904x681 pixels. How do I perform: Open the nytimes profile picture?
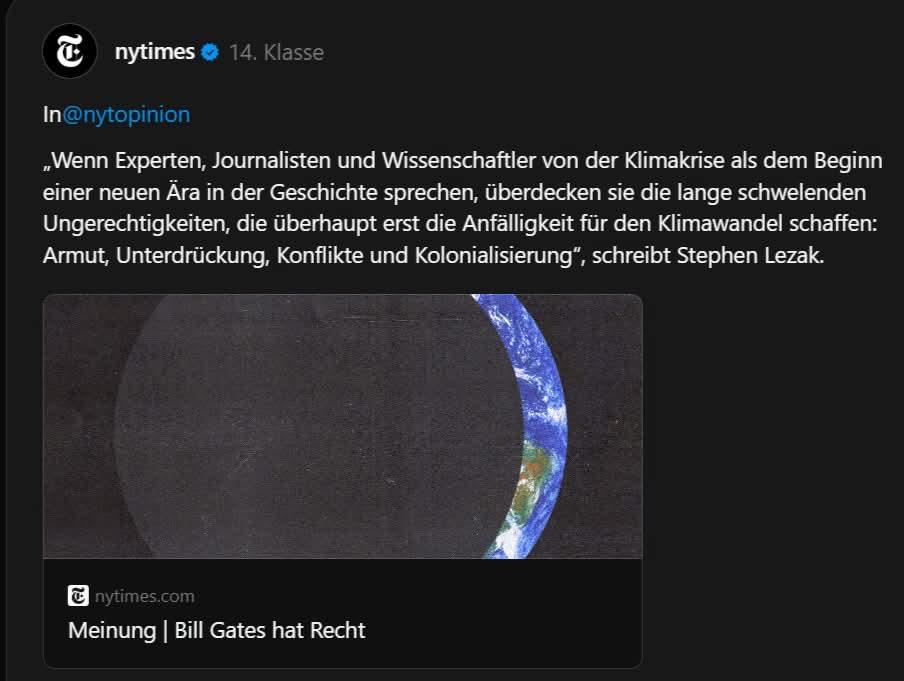[x=69, y=51]
